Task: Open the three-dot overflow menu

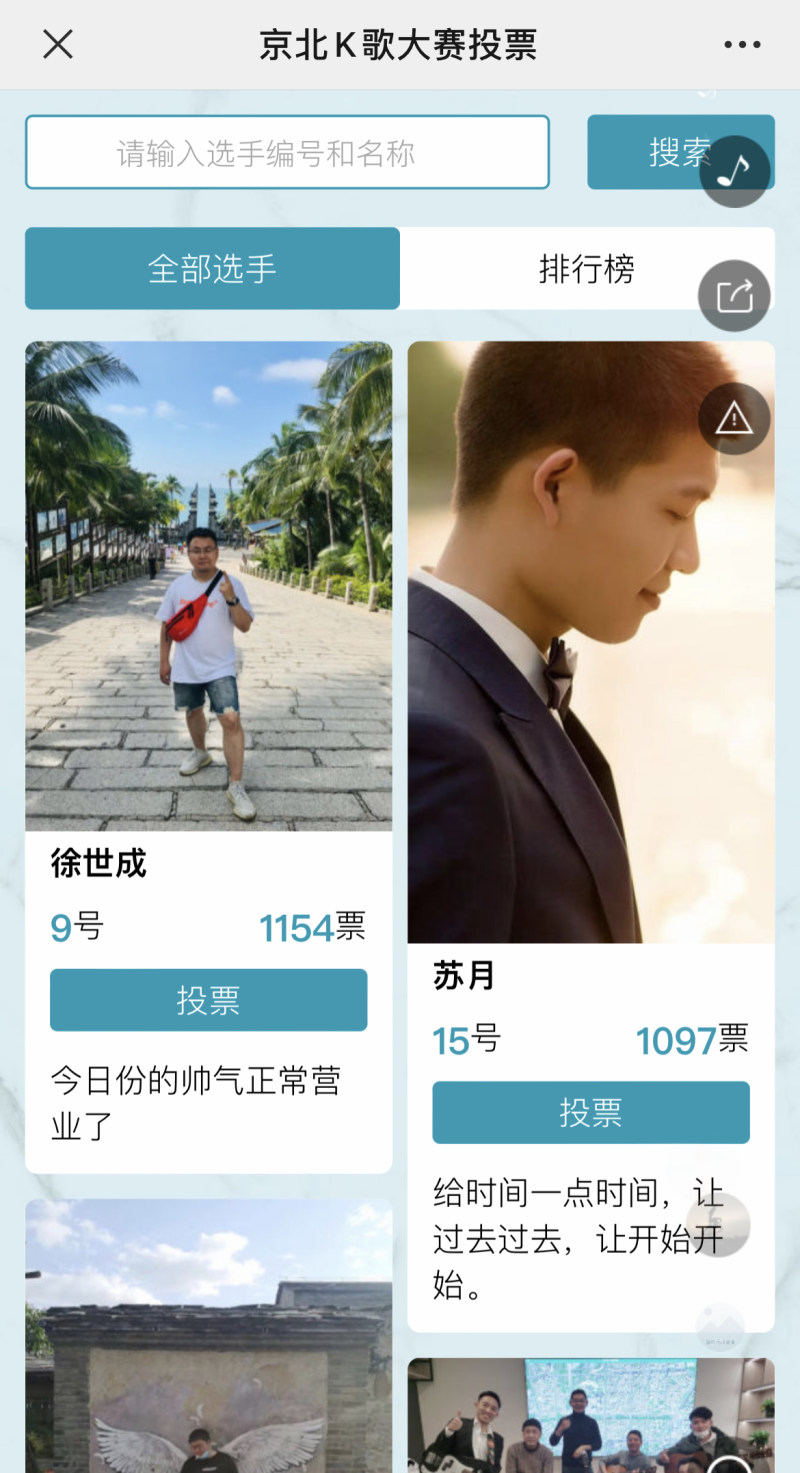Action: click(742, 44)
